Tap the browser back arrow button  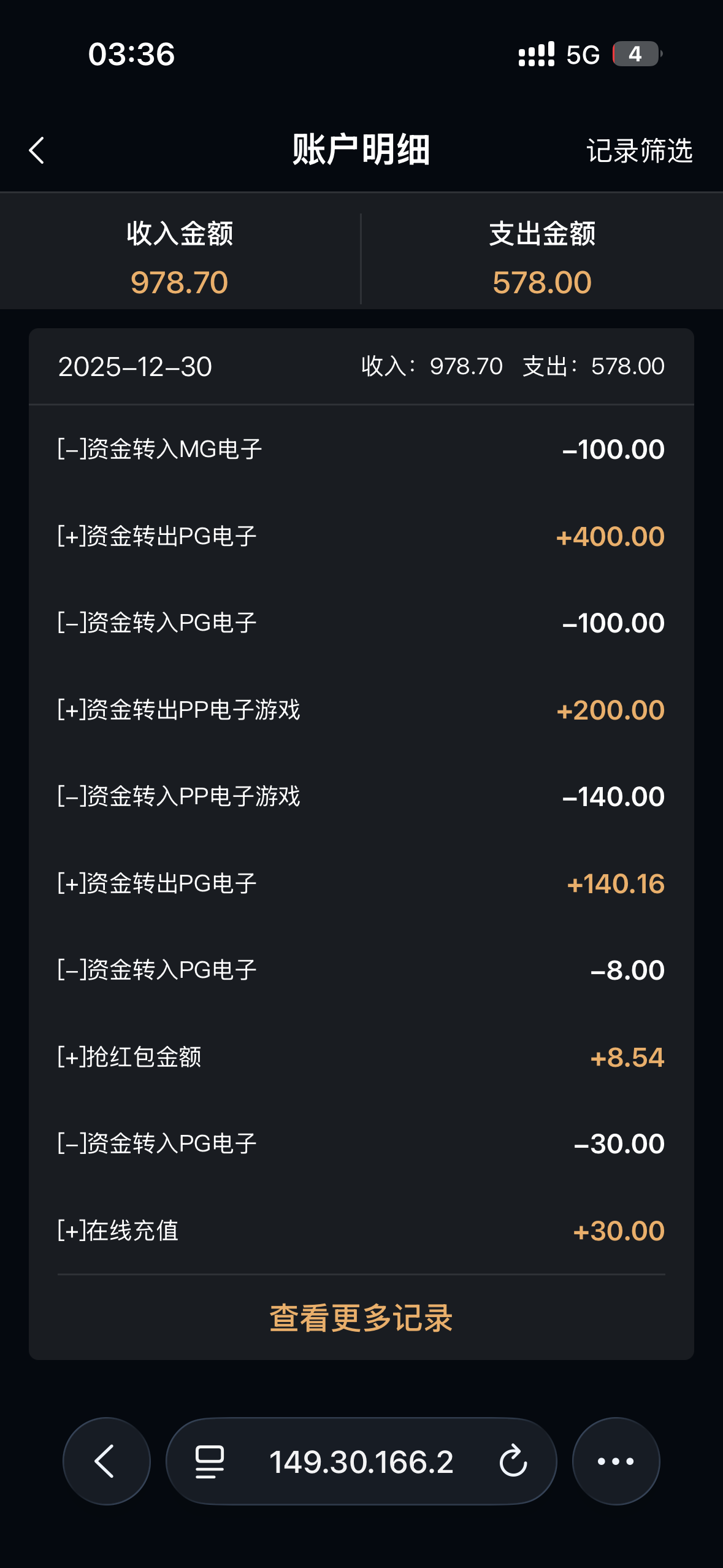pyautogui.click(x=106, y=1461)
